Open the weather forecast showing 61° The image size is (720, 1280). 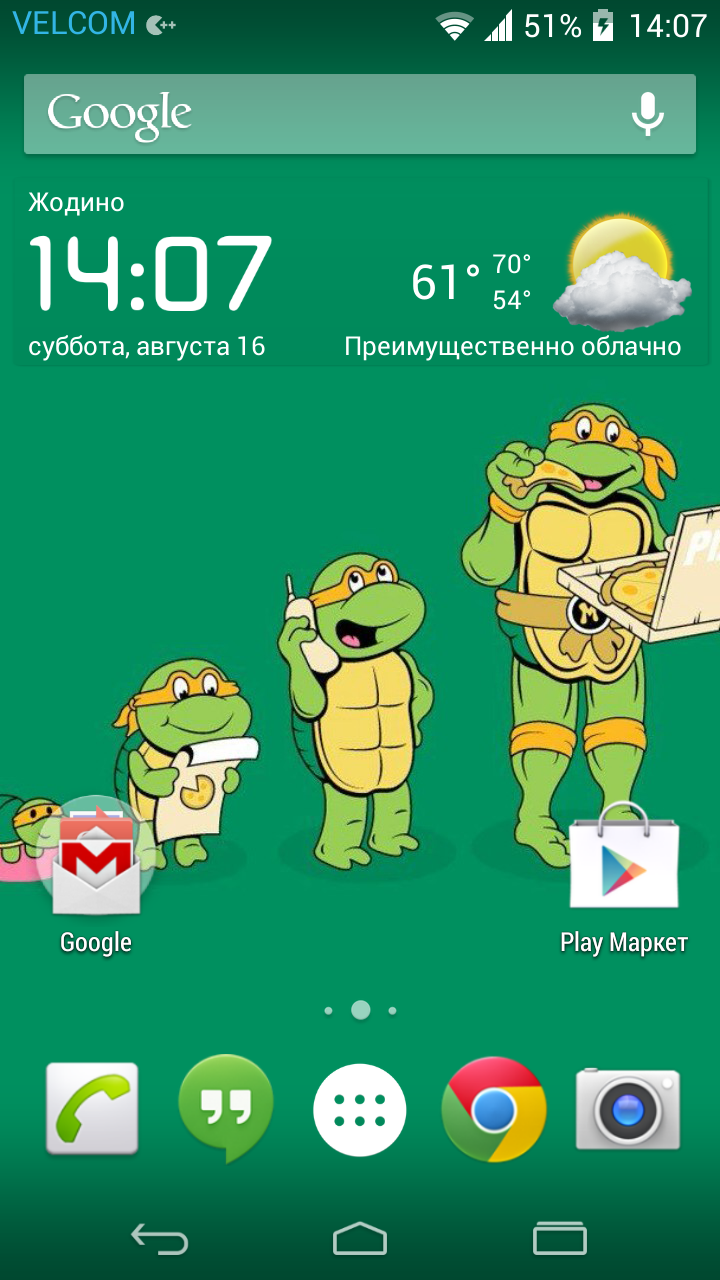(446, 282)
